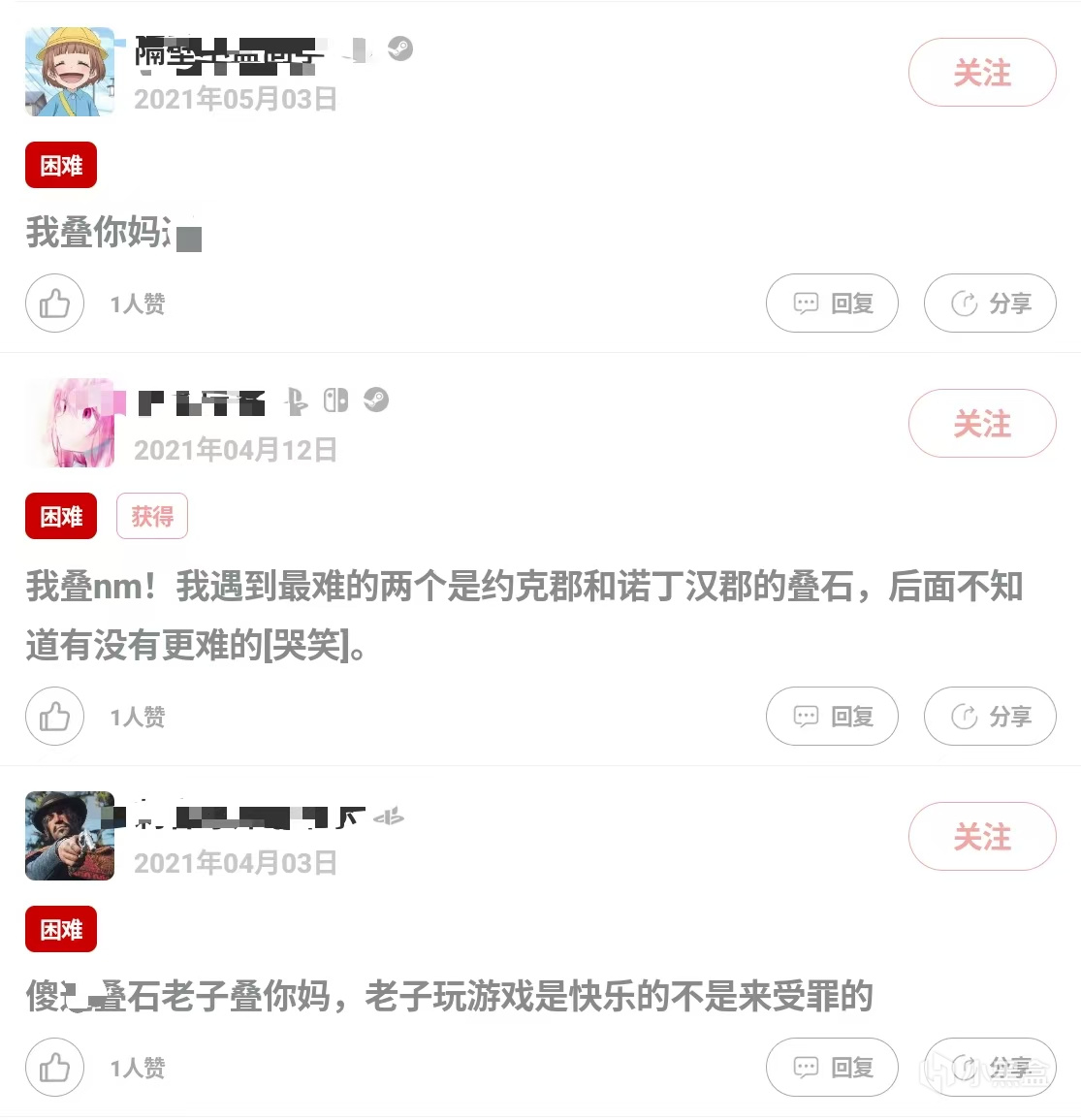Like the comment dated 2021年04月03日
Viewport: 1081px width, 1120px height.
[x=54, y=1068]
